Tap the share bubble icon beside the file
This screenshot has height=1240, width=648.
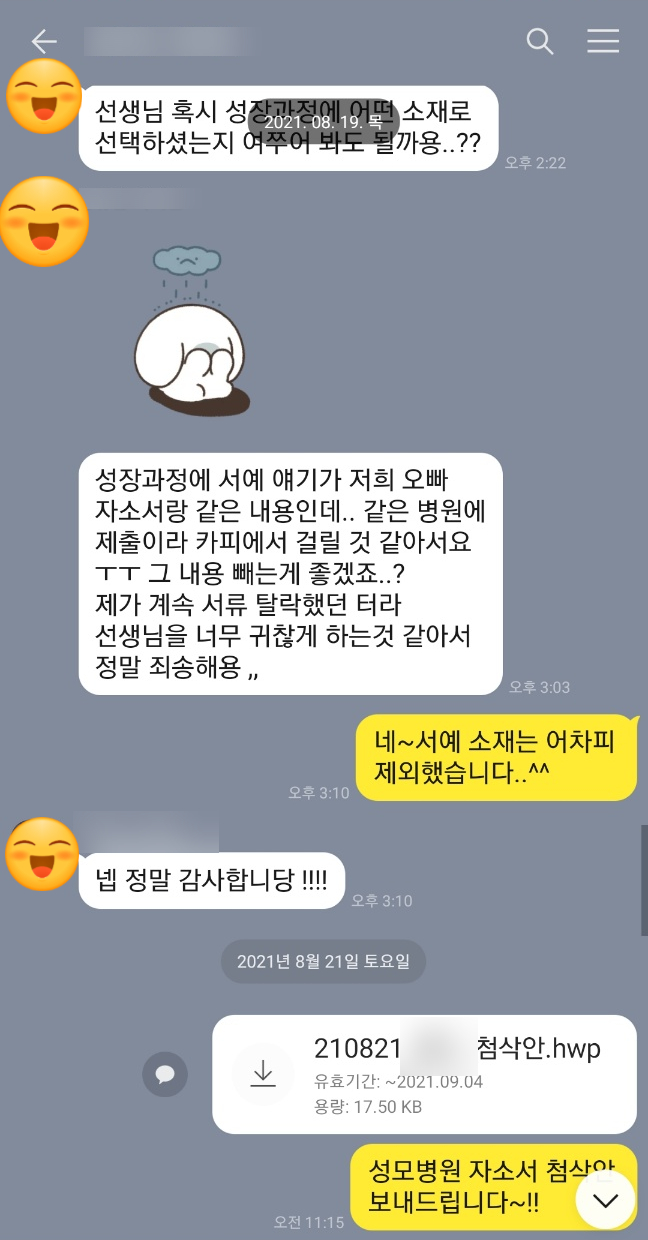point(165,1075)
